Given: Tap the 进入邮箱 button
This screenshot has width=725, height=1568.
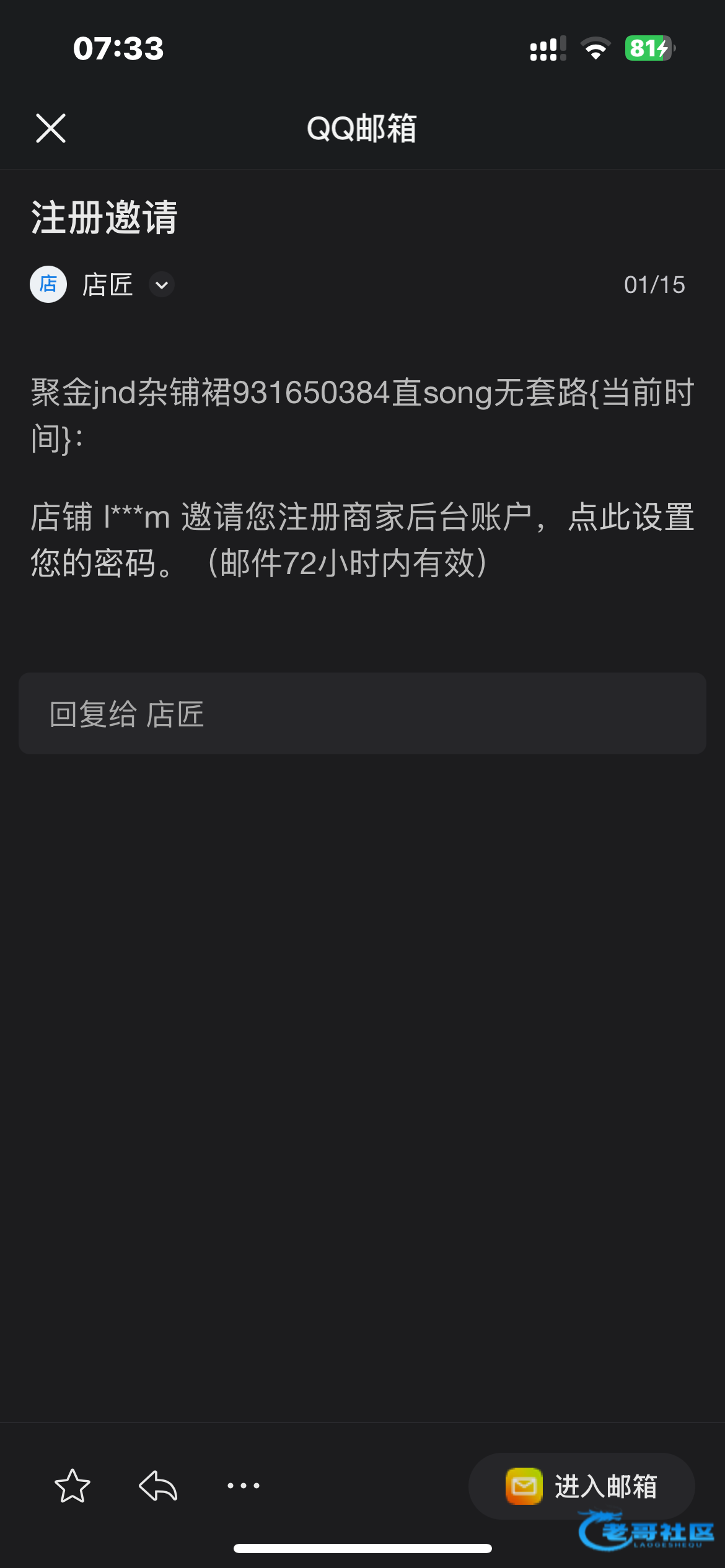Looking at the screenshot, I should pos(582,1486).
